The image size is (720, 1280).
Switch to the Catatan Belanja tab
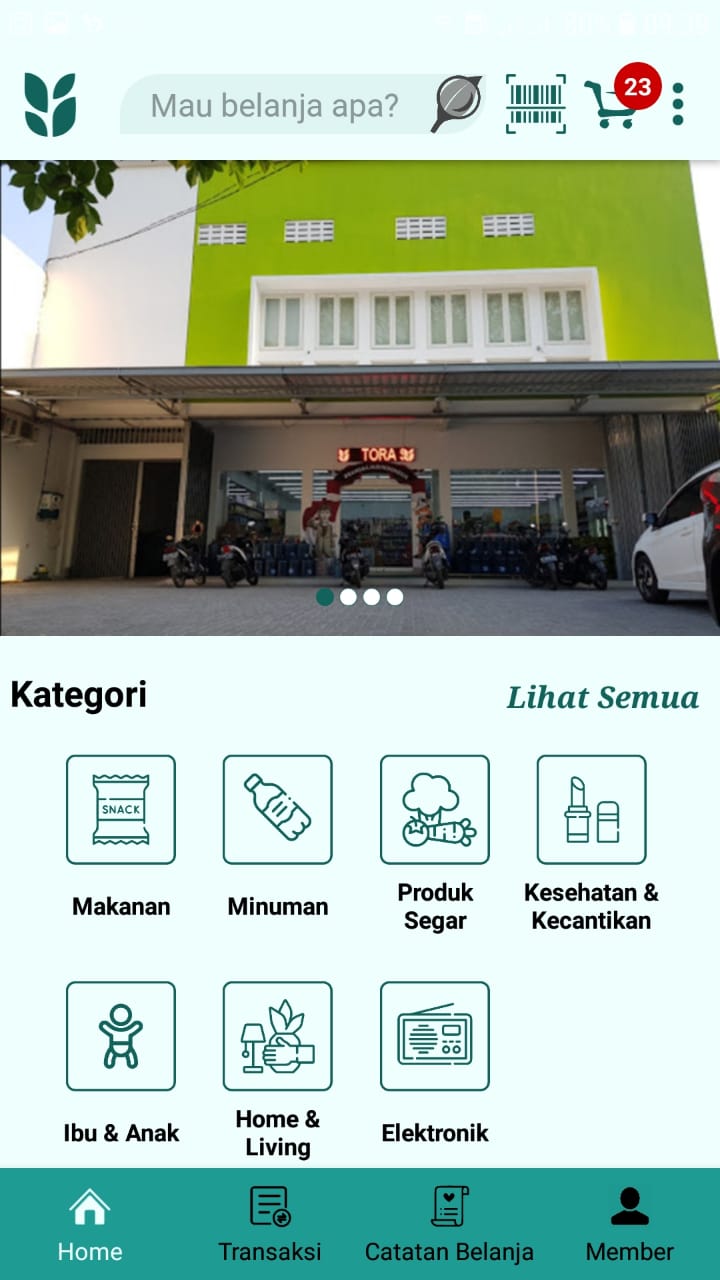click(449, 1225)
